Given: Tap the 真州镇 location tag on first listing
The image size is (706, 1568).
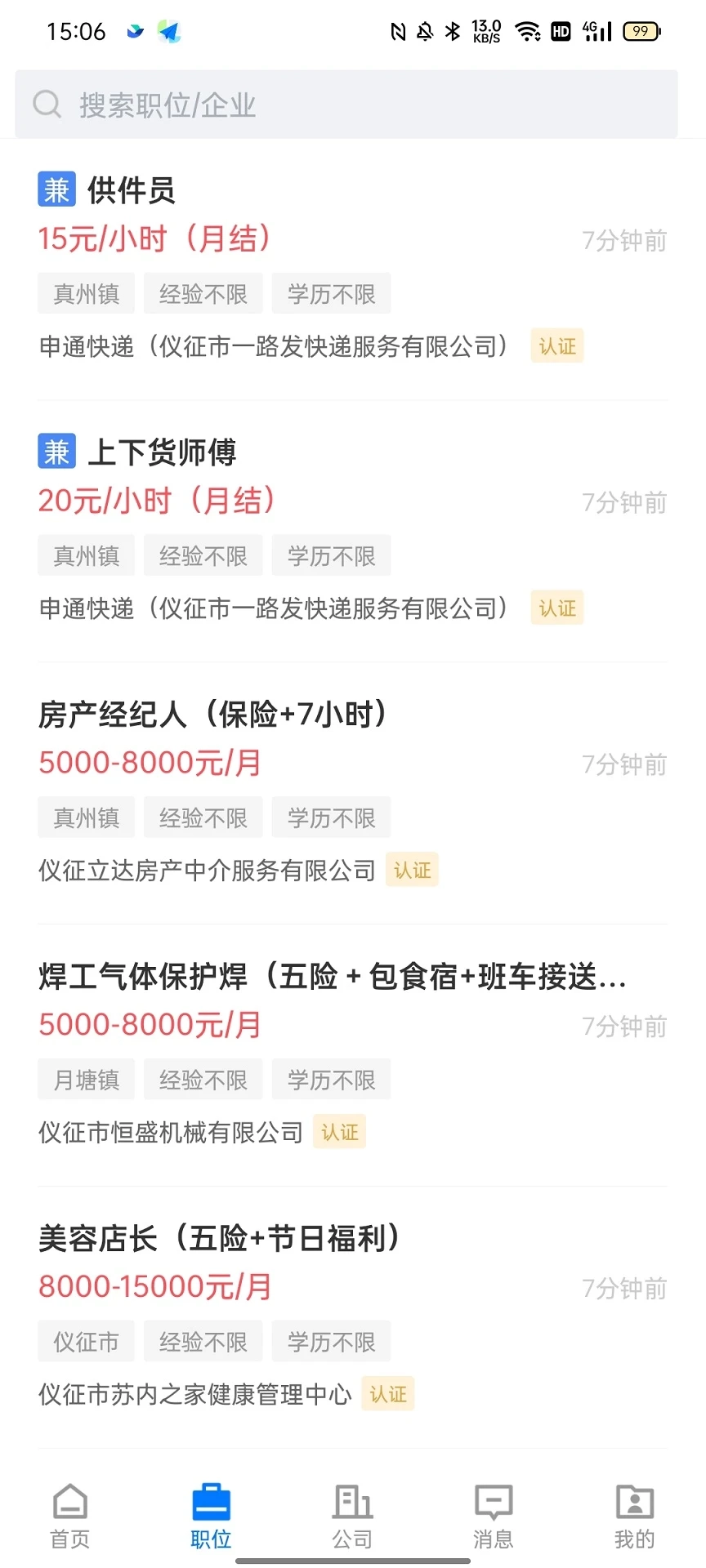Looking at the screenshot, I should pyautogui.click(x=86, y=293).
